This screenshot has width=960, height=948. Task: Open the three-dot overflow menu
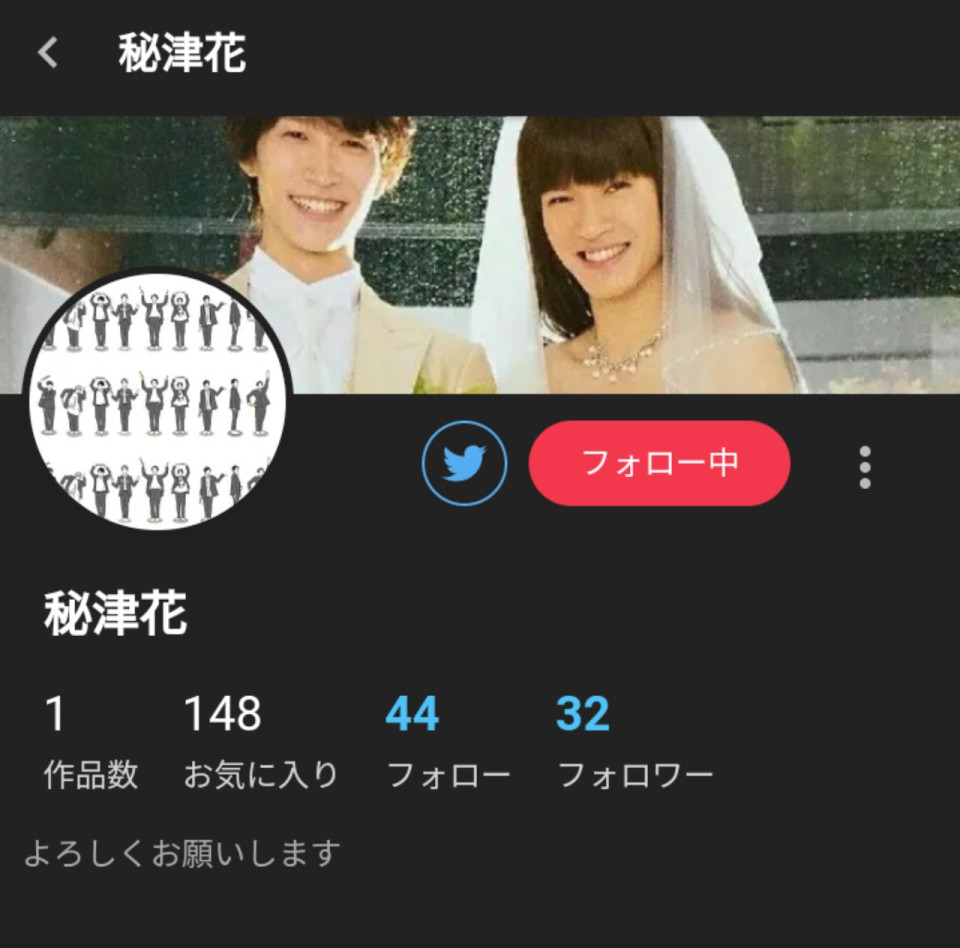(864, 467)
